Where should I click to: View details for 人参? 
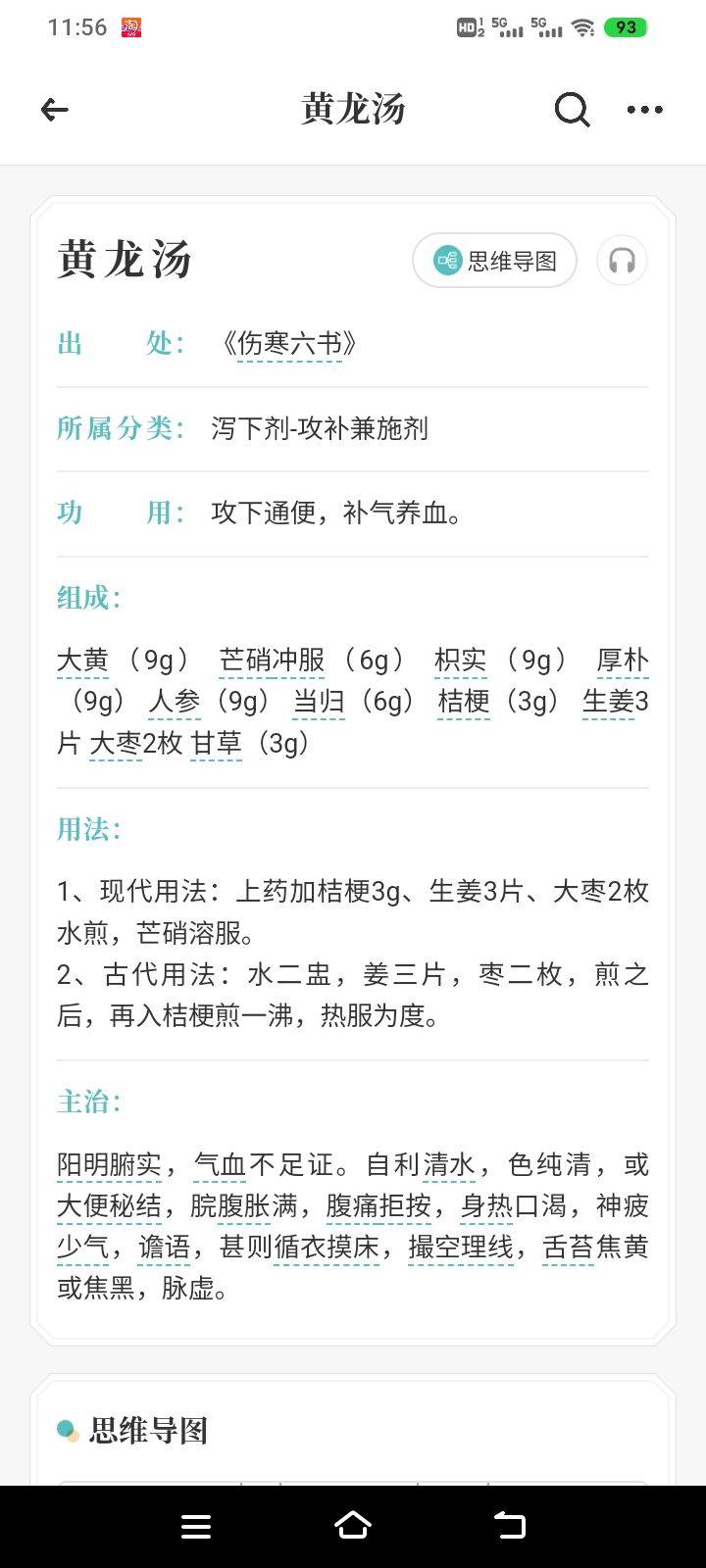[175, 702]
